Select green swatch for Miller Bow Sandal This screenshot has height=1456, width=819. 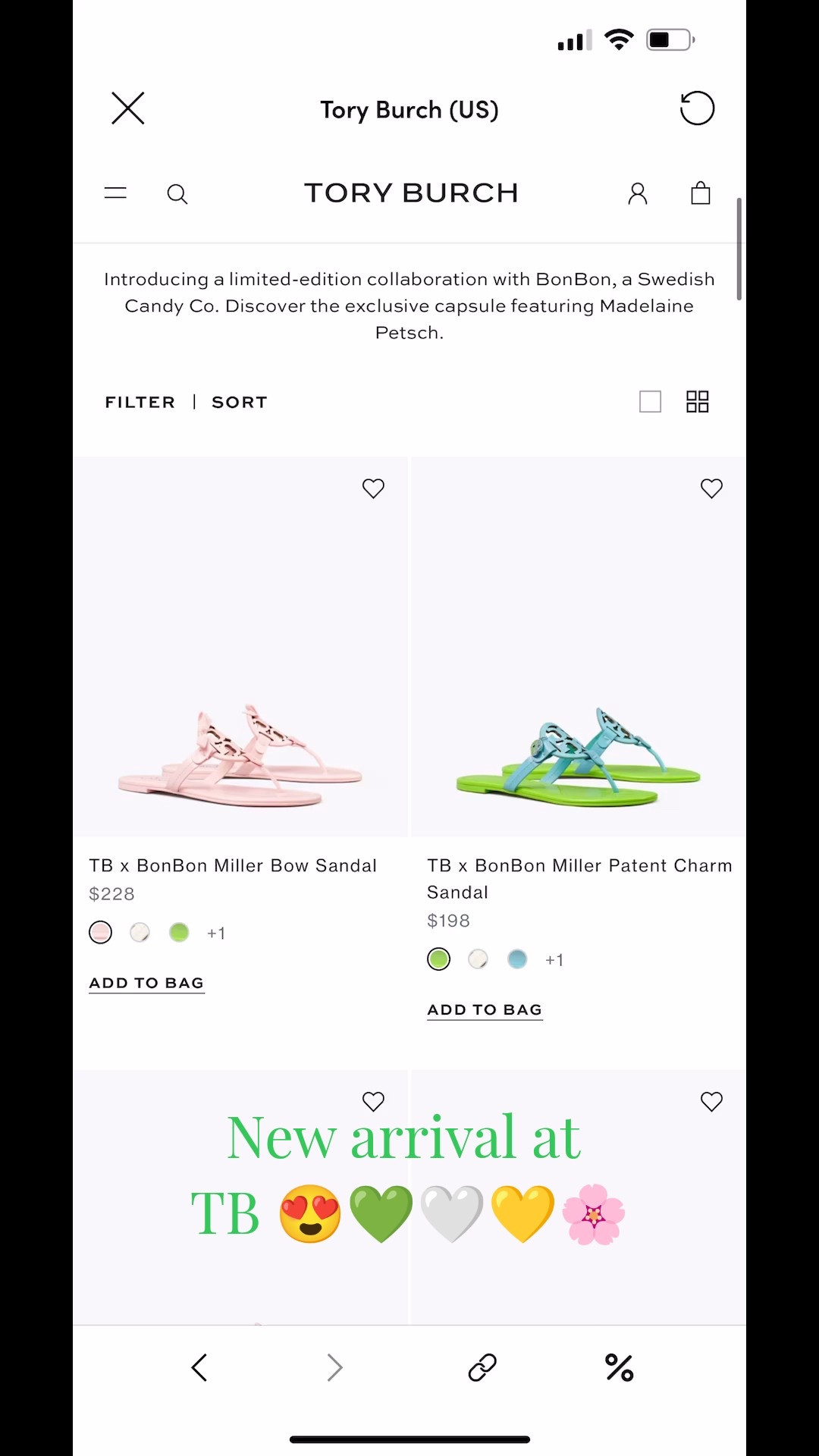click(x=179, y=933)
